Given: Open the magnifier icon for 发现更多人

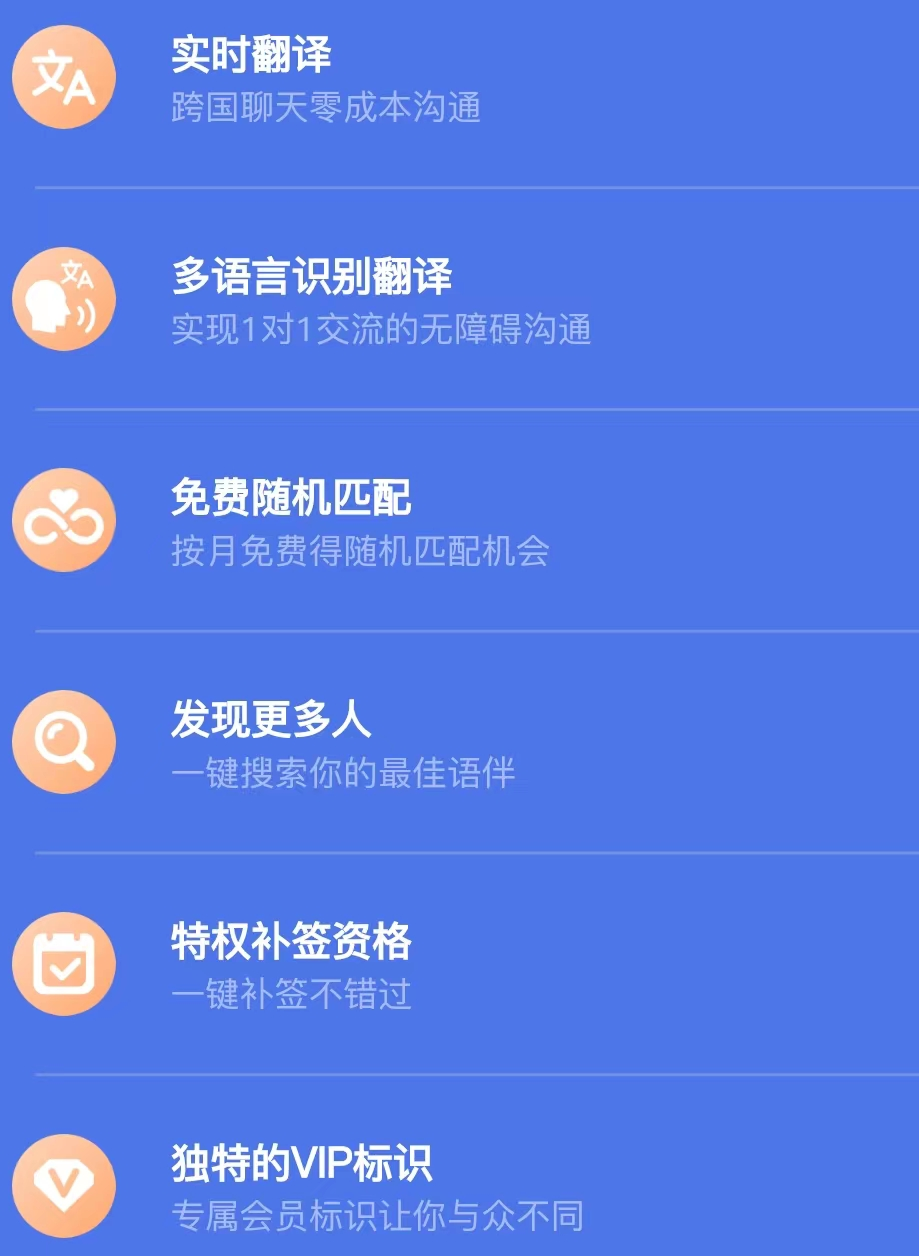Looking at the screenshot, I should [63, 742].
